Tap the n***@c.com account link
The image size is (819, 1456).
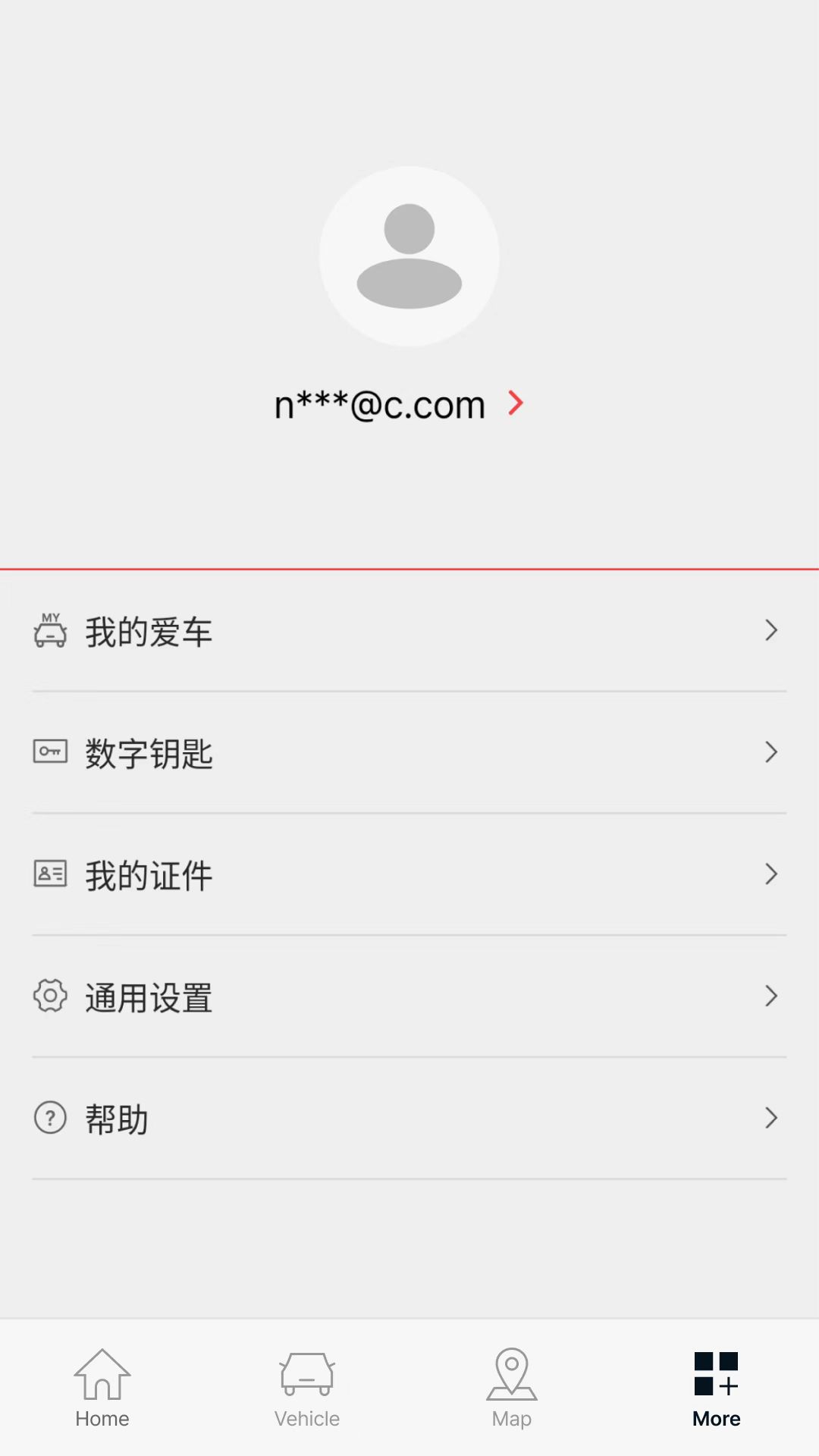(x=379, y=404)
